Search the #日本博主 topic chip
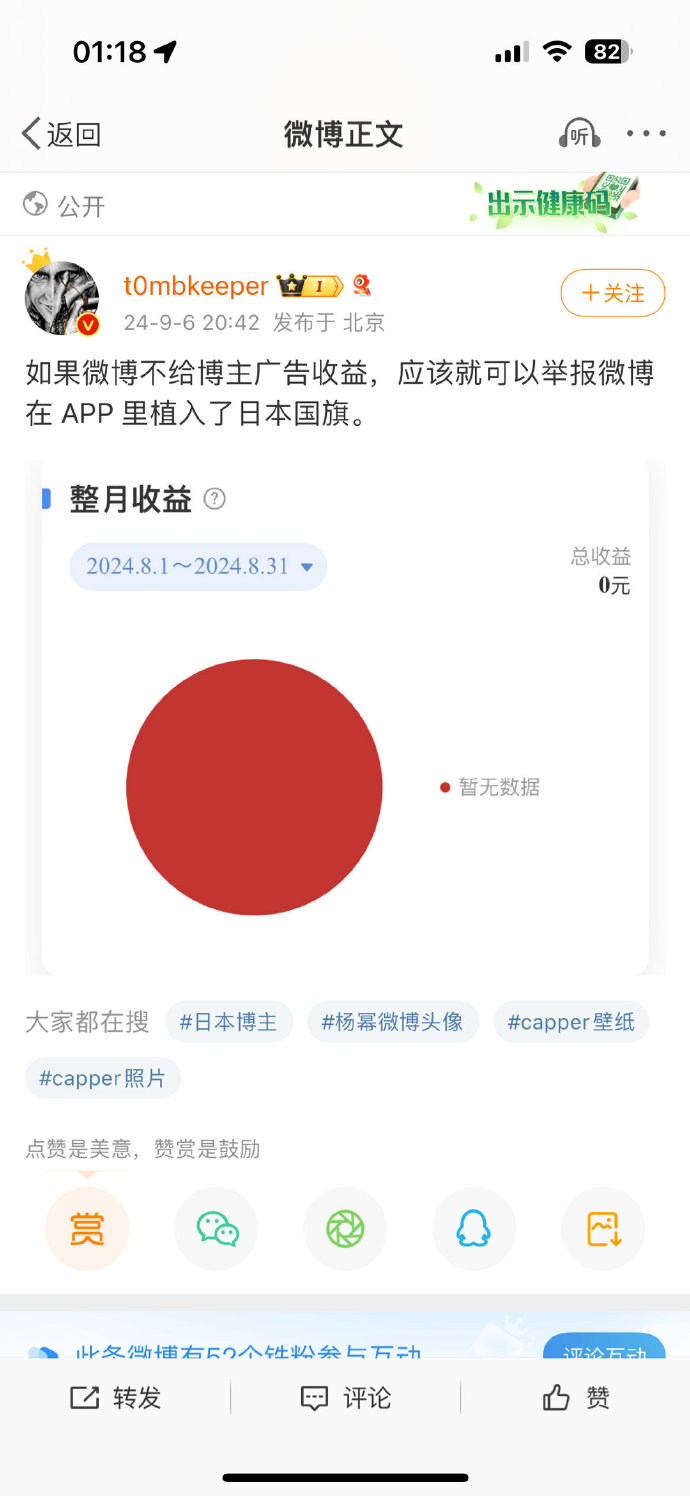The width and height of the screenshot is (690, 1496). (x=229, y=1022)
